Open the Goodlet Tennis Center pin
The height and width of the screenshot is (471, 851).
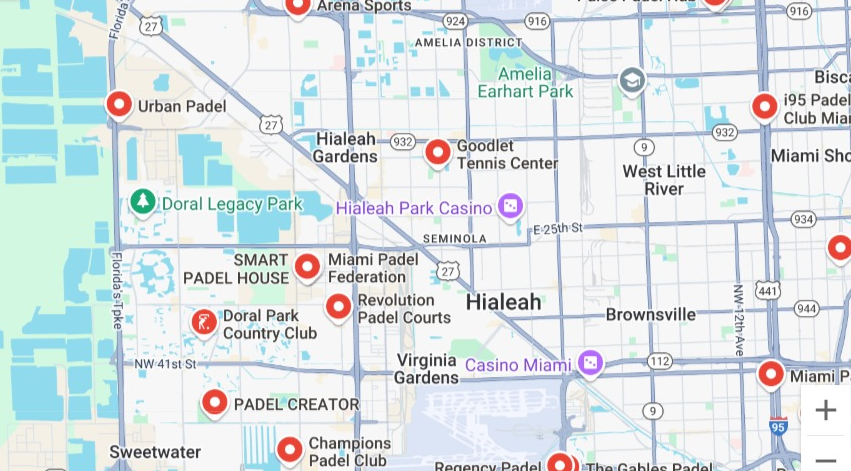coord(438,152)
